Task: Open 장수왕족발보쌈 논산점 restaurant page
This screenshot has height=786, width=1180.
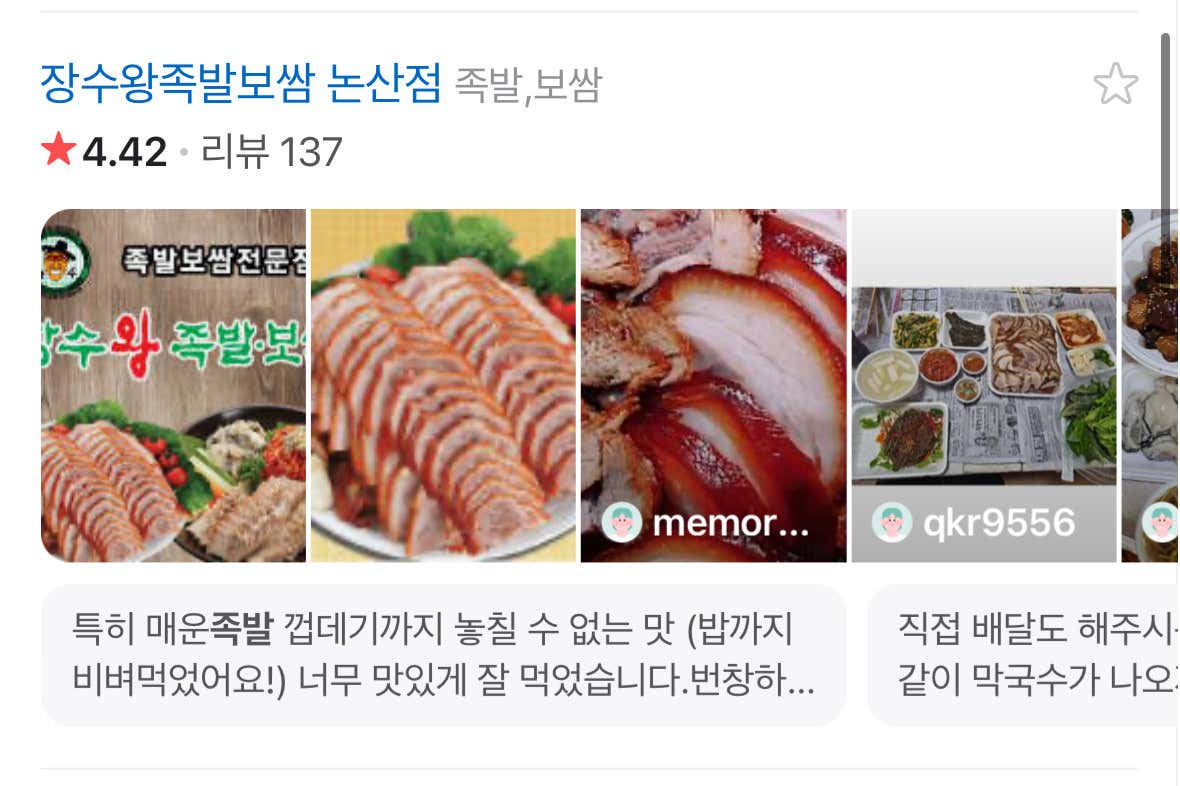Action: [x=240, y=85]
